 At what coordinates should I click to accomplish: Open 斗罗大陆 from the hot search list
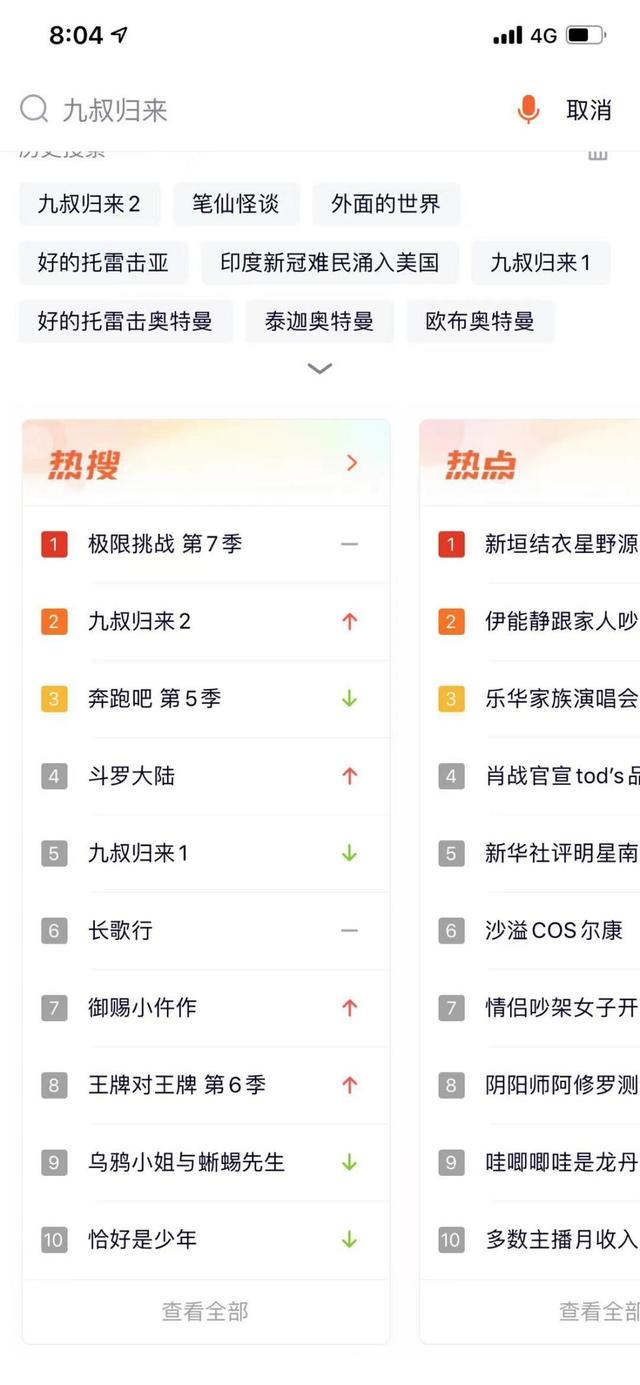tap(206, 776)
